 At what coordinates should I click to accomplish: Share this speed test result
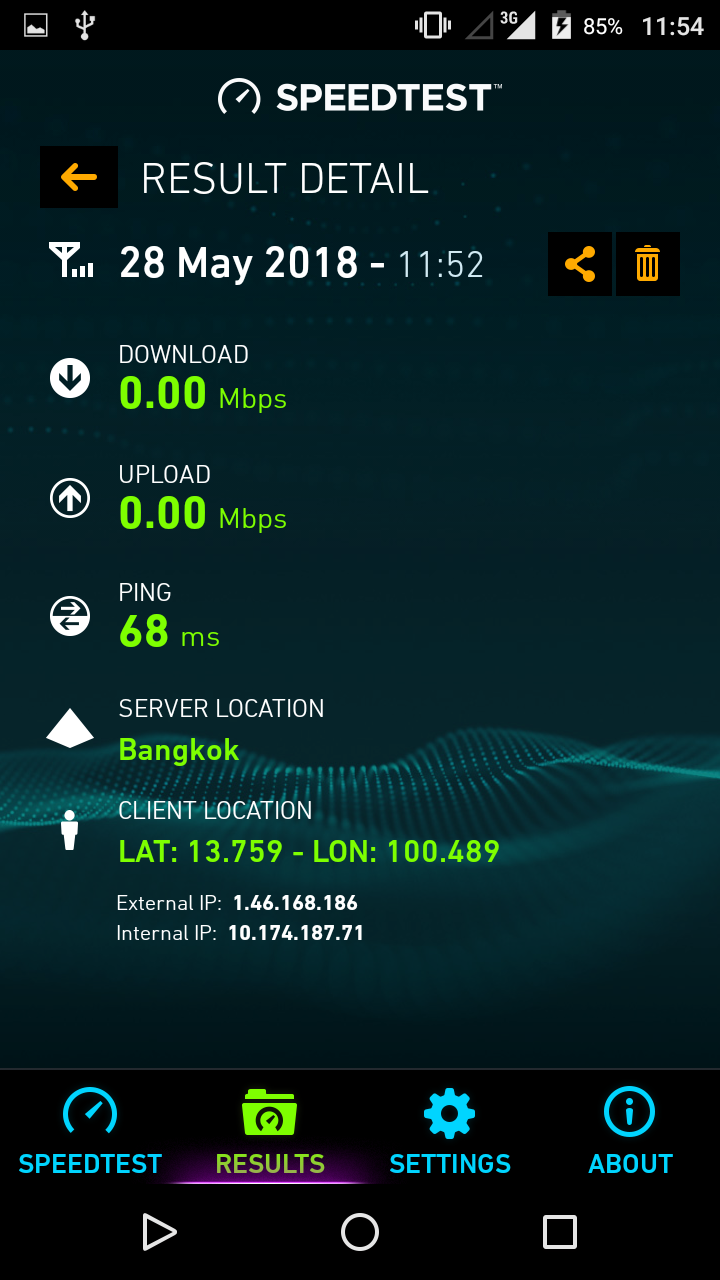[x=580, y=264]
